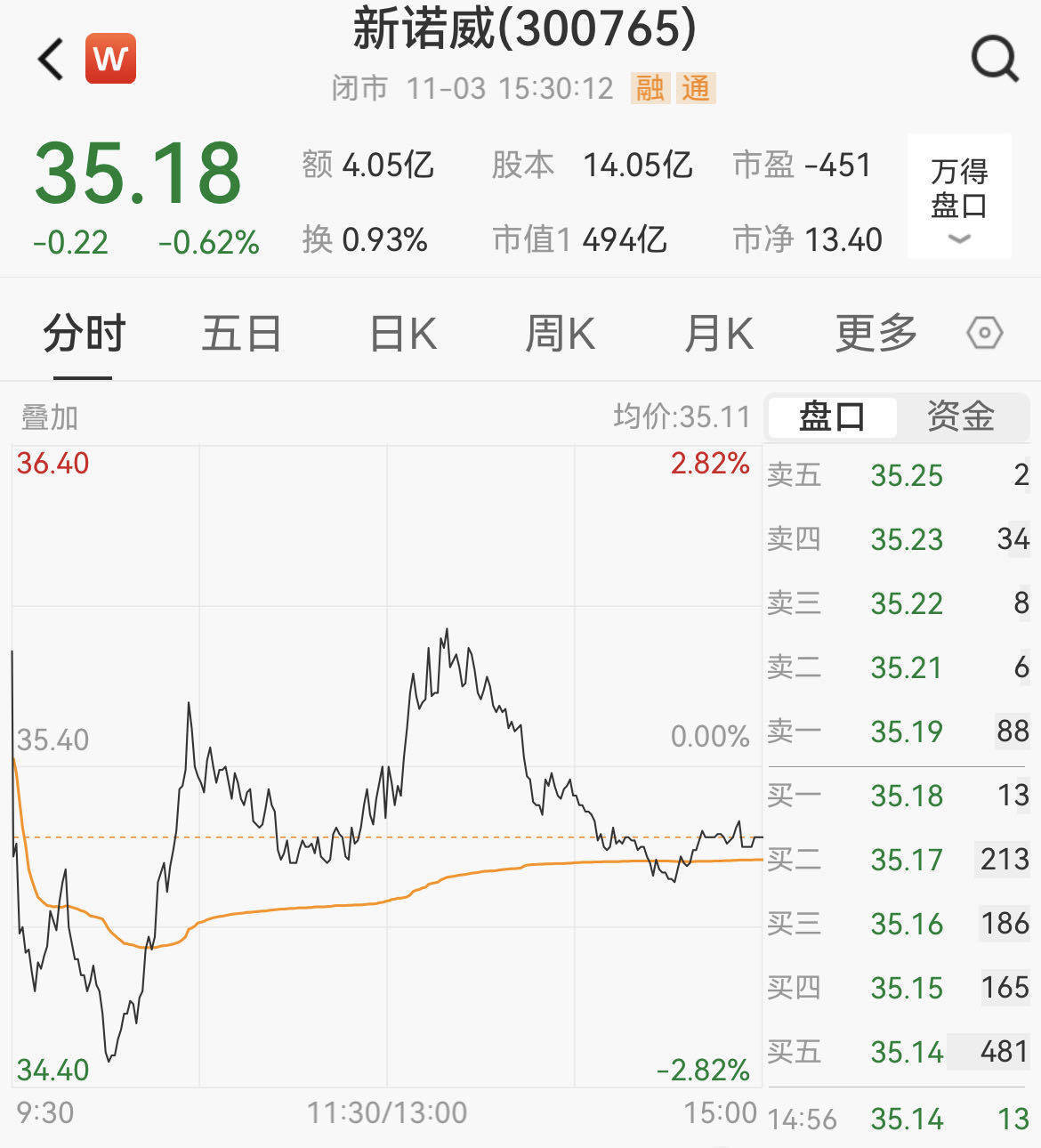This screenshot has width=1041, height=1148.
Task: Open the 更多 chart options
Action: coord(876,335)
